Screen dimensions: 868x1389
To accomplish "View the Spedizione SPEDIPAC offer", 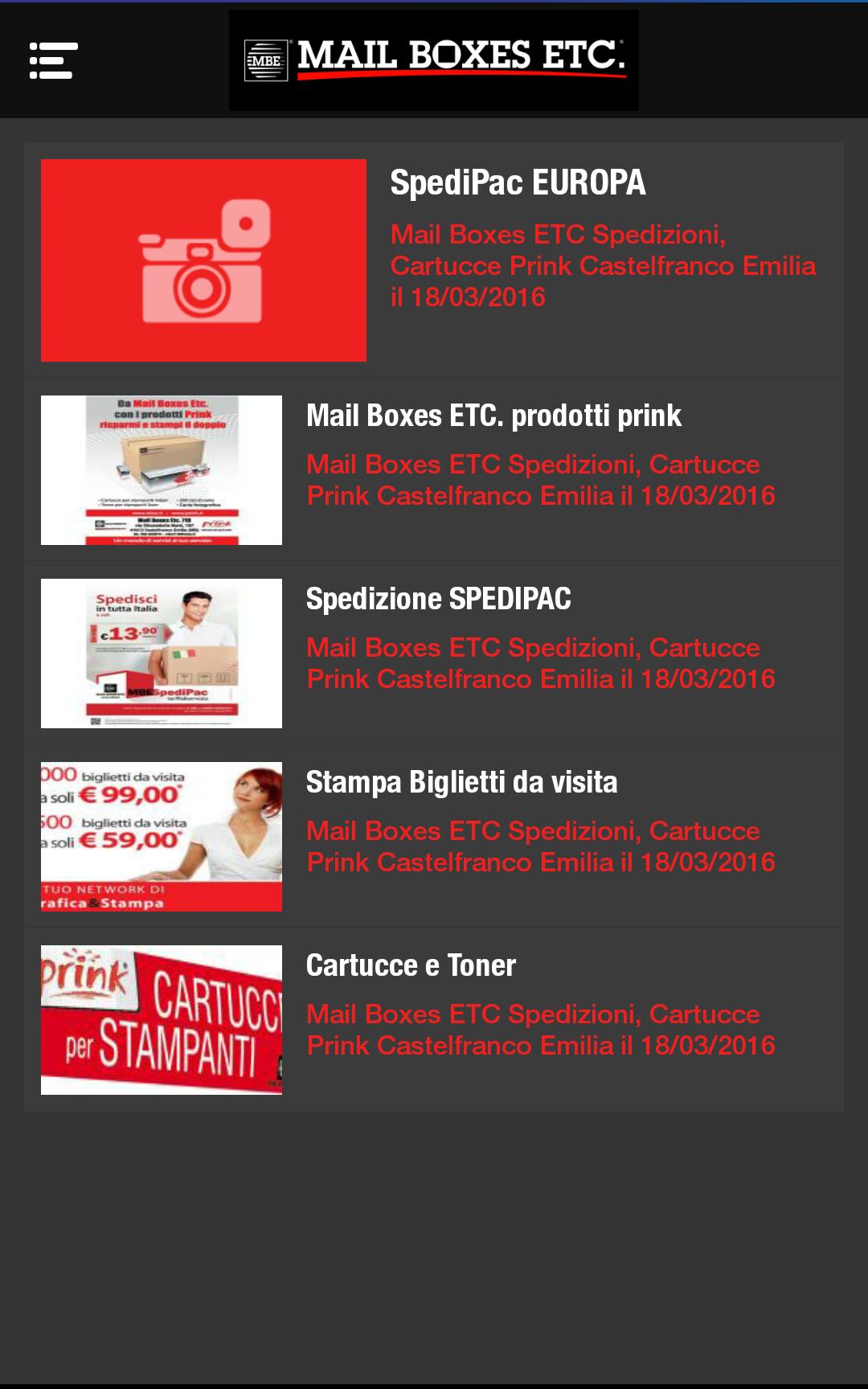I will tap(438, 600).
